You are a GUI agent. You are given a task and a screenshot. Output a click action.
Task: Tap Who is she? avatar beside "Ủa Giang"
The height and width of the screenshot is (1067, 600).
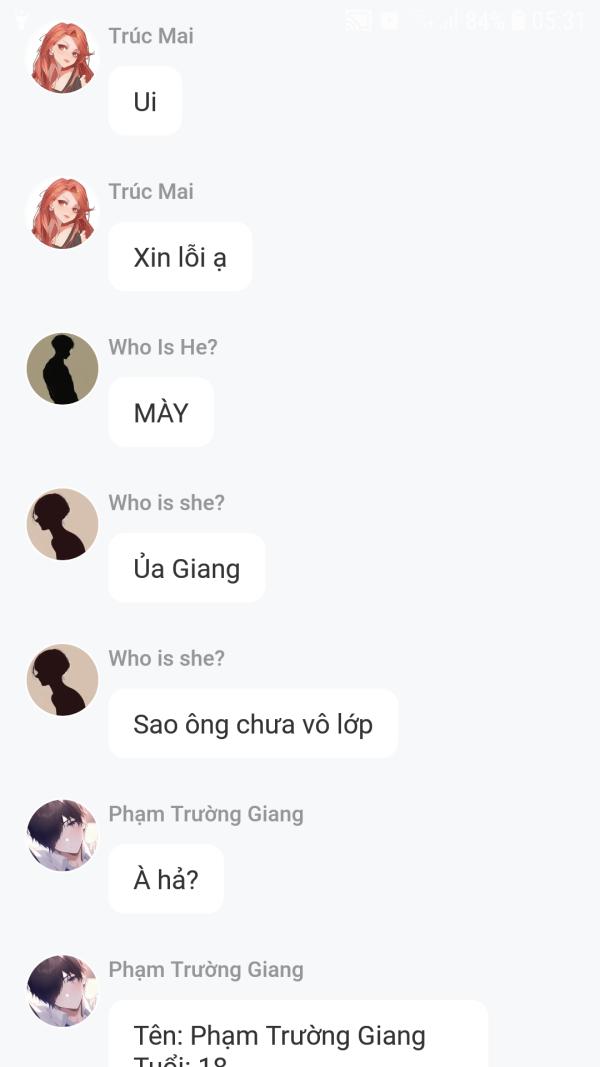click(62, 524)
